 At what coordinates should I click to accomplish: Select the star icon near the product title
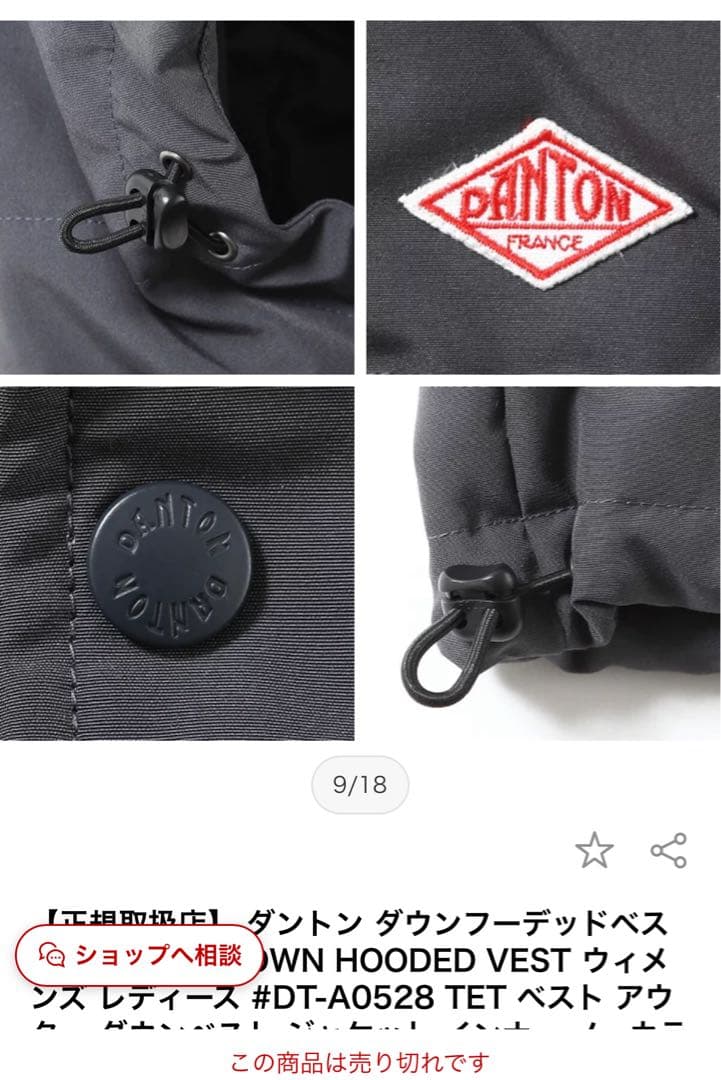597,849
